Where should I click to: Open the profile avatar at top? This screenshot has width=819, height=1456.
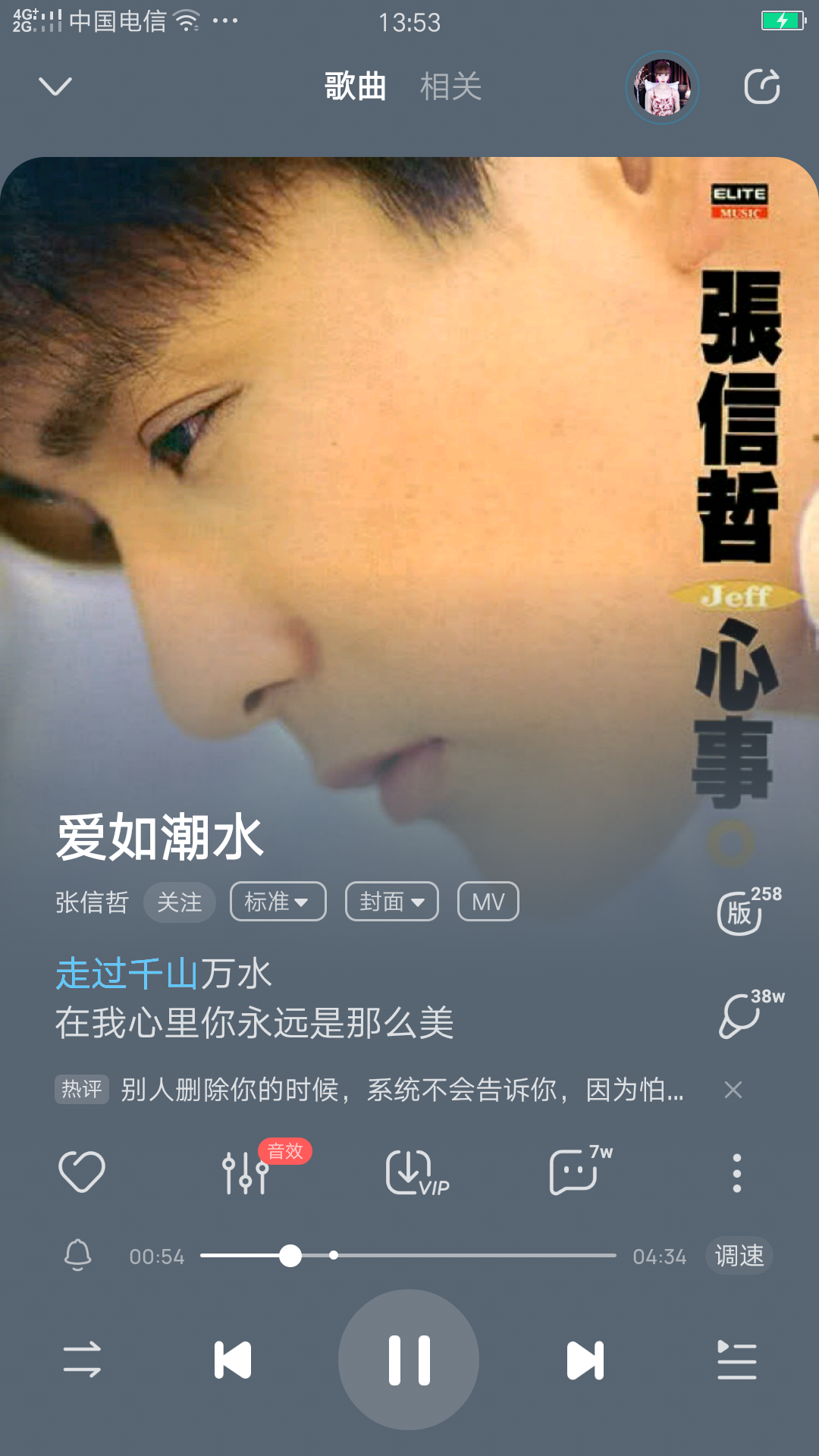(x=662, y=88)
